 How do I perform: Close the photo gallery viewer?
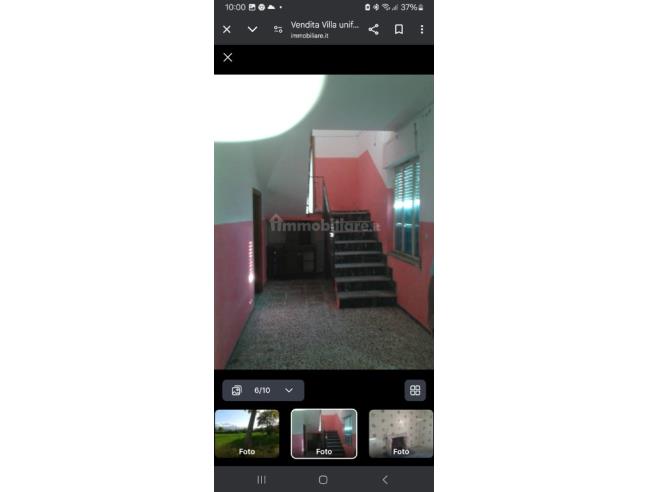(x=228, y=58)
